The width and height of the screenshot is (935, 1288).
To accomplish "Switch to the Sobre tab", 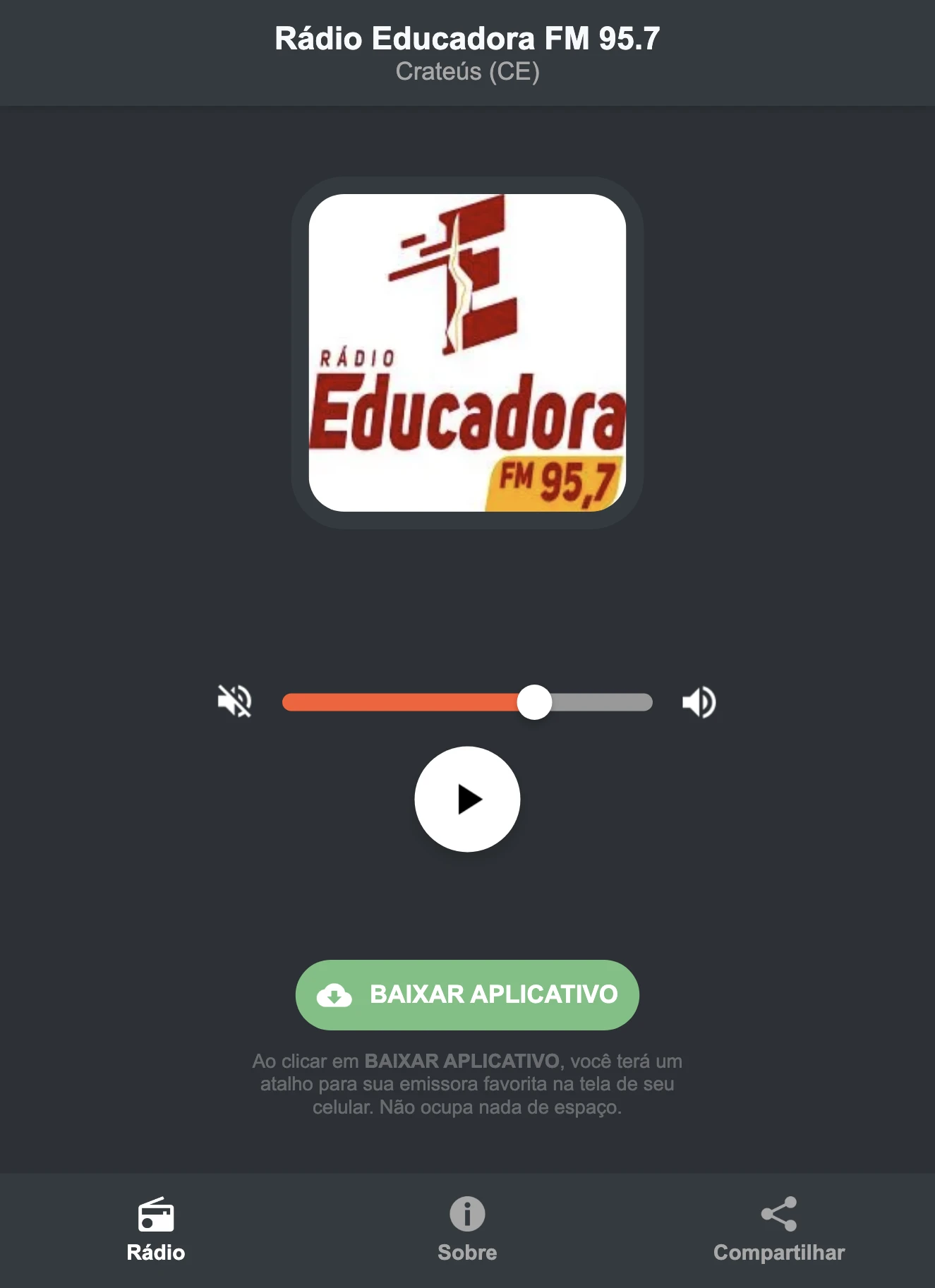I will point(466,1232).
